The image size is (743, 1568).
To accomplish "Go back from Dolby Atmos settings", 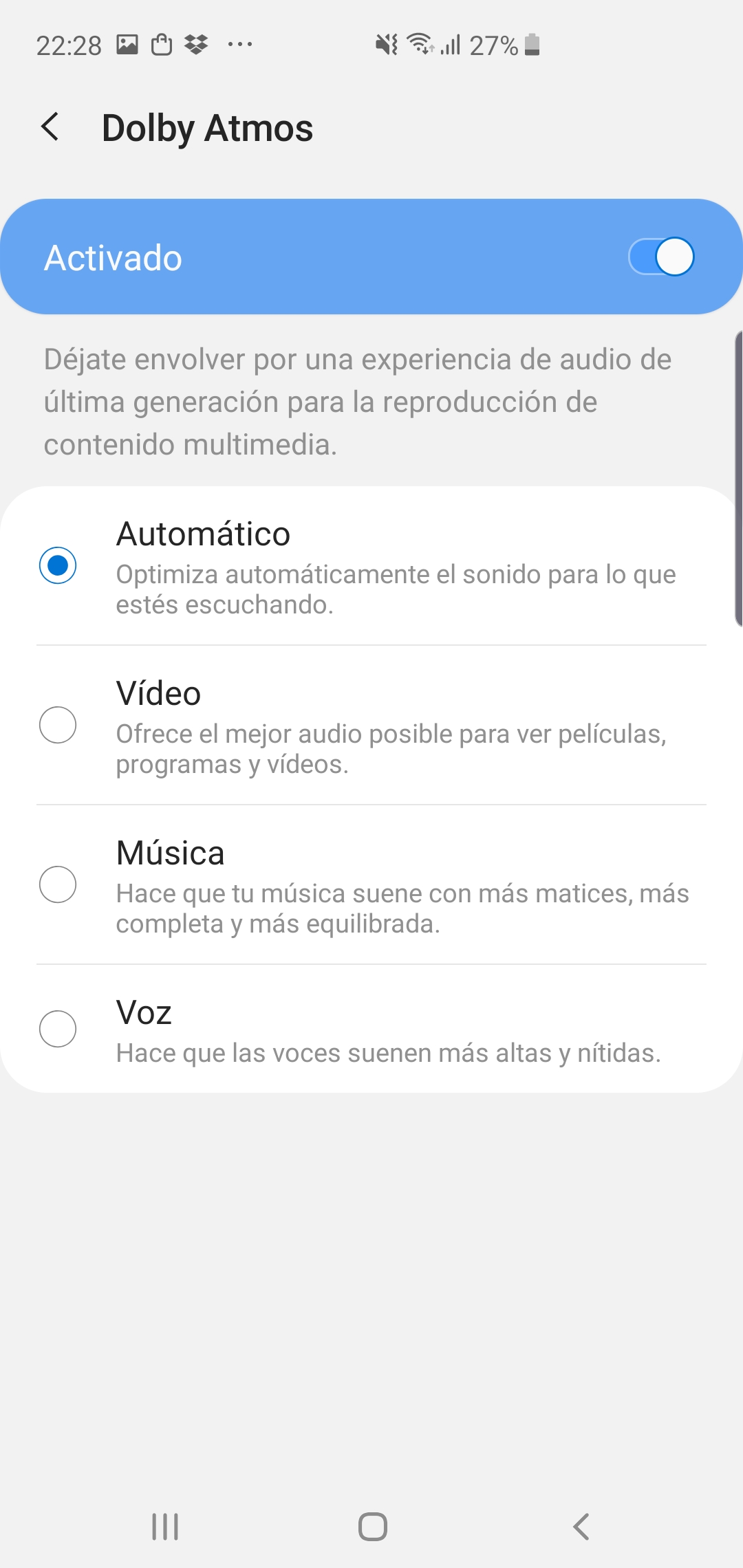I will tap(50, 127).
